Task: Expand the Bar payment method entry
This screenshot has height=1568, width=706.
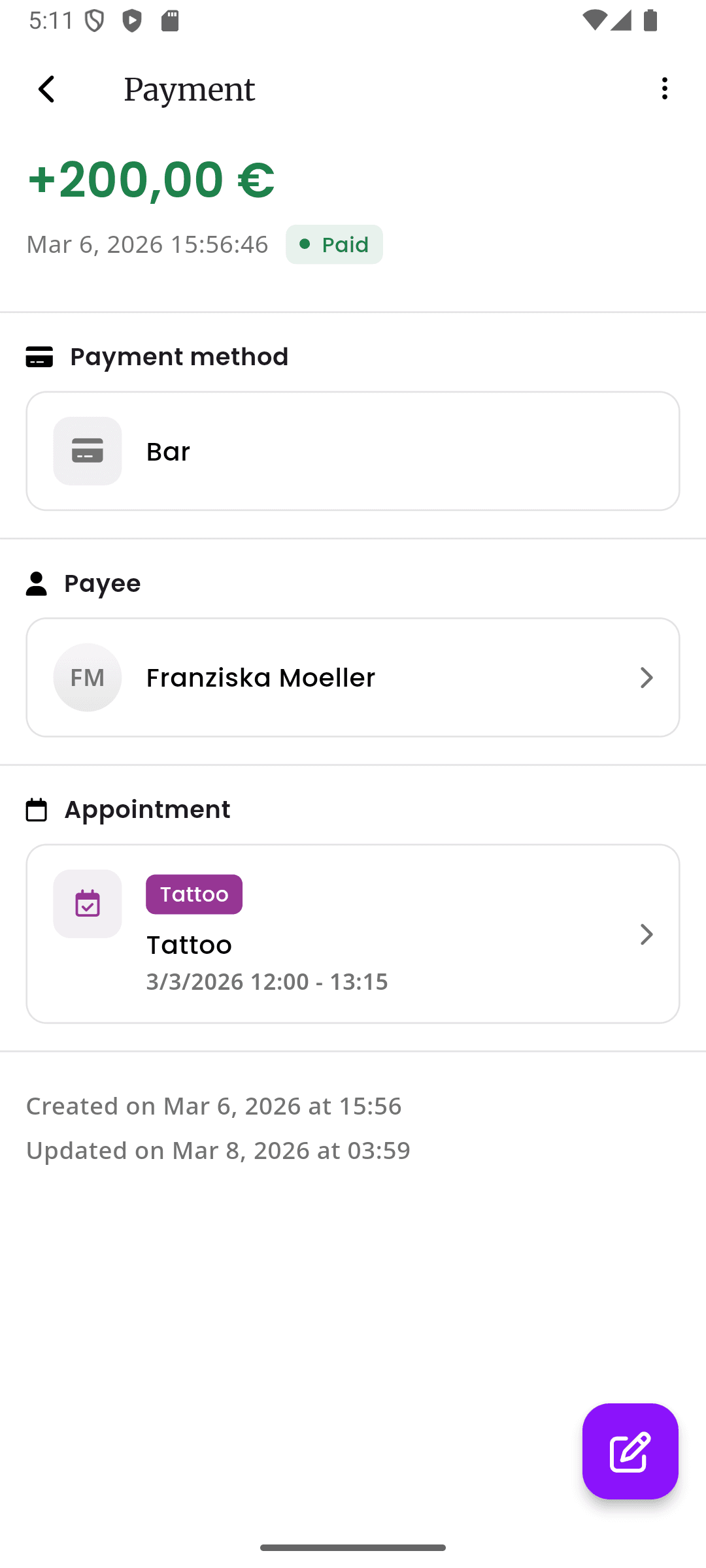Action: tap(353, 451)
